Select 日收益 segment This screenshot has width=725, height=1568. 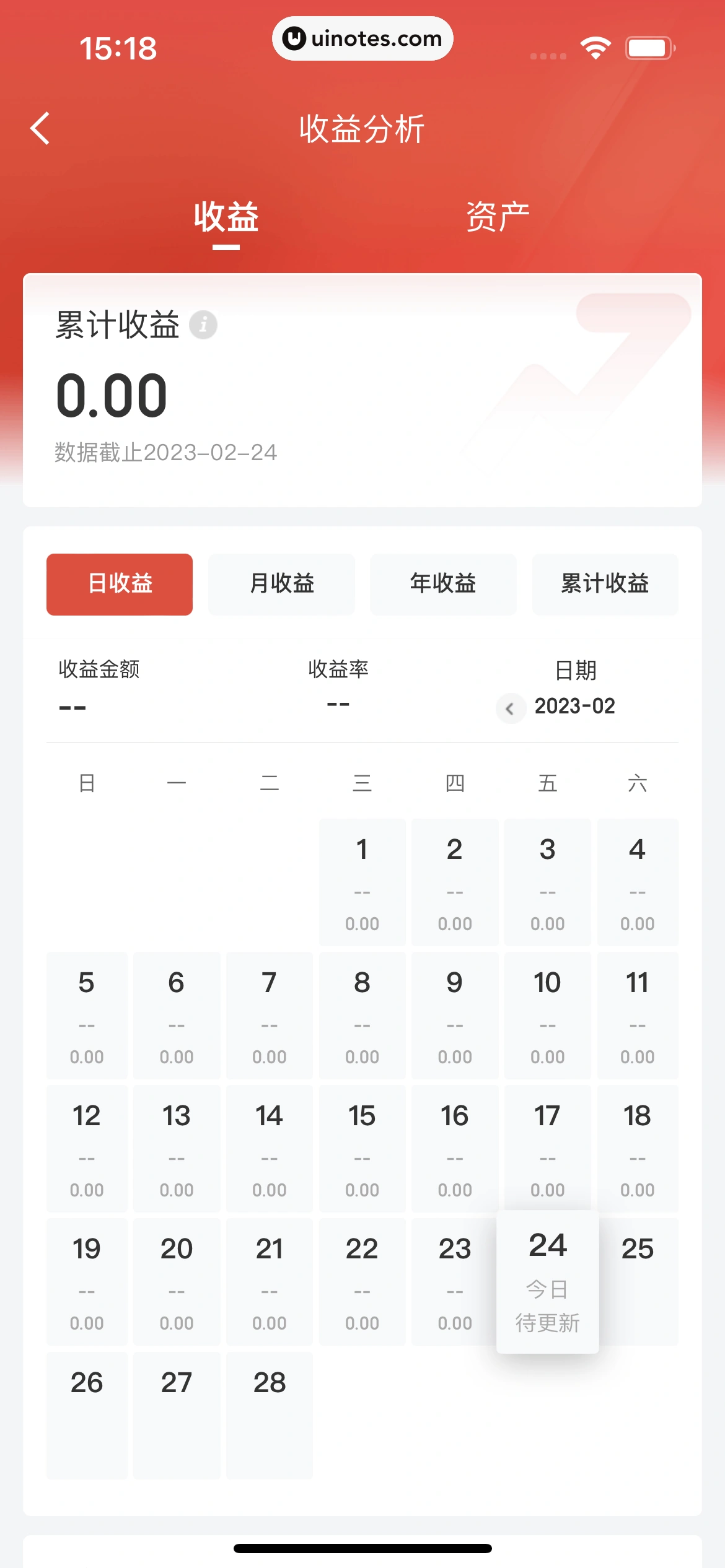pyautogui.click(x=120, y=584)
